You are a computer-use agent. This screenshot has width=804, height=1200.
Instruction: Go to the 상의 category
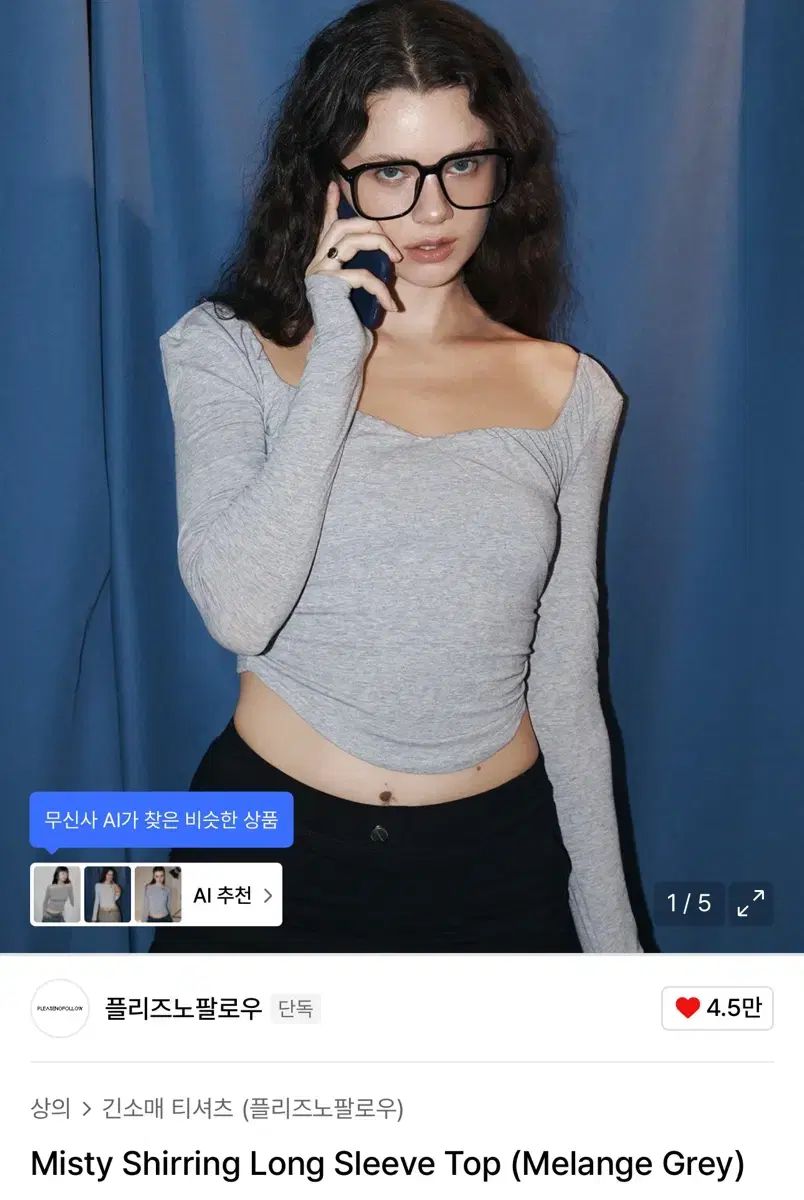[50, 1108]
